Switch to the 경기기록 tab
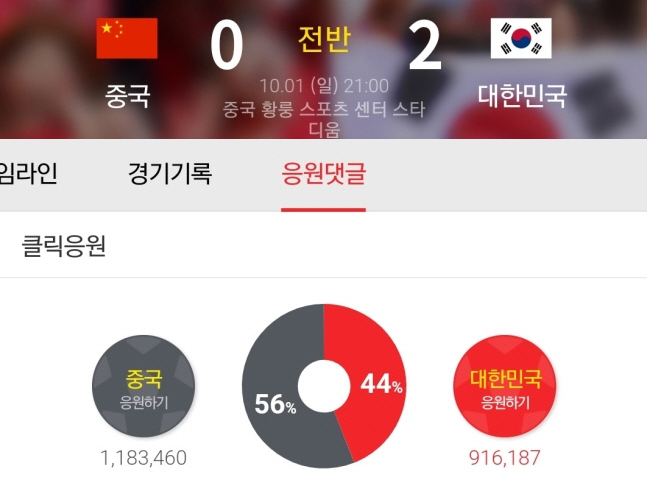The image size is (647, 481). click(x=169, y=174)
